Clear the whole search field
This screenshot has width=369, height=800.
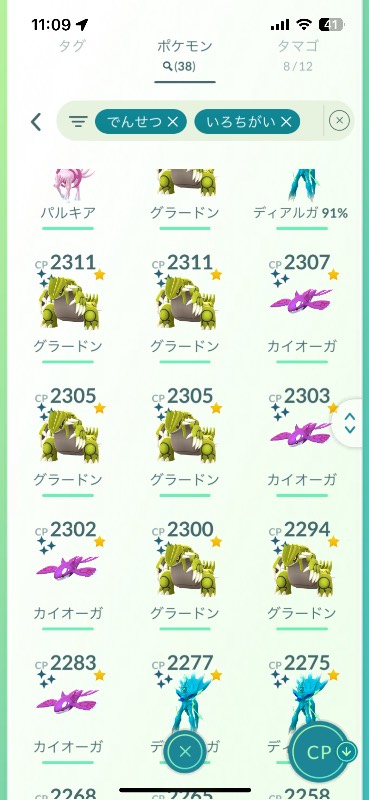point(339,121)
